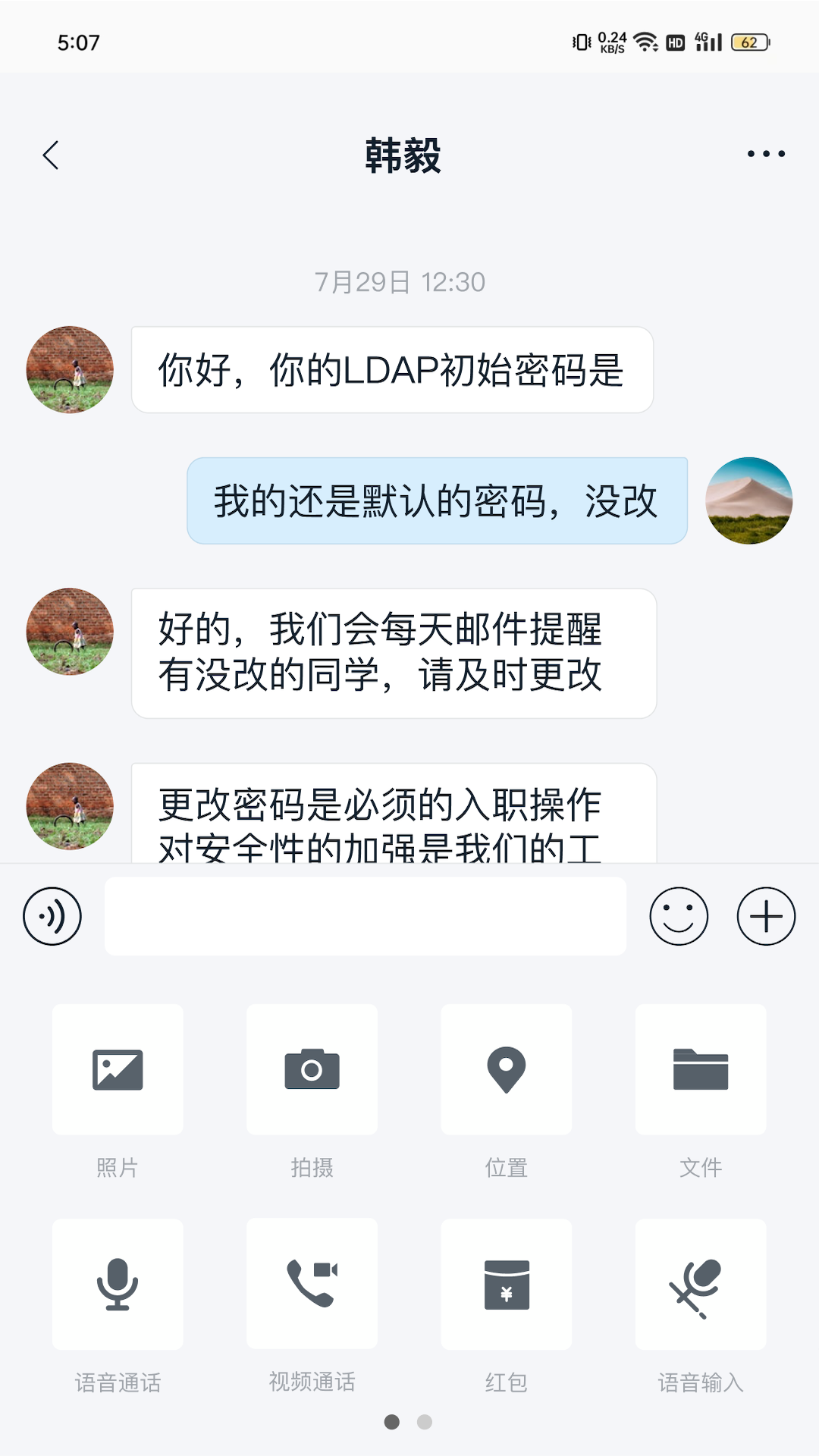
Task: Tap your own dune avatar
Action: coord(749,500)
